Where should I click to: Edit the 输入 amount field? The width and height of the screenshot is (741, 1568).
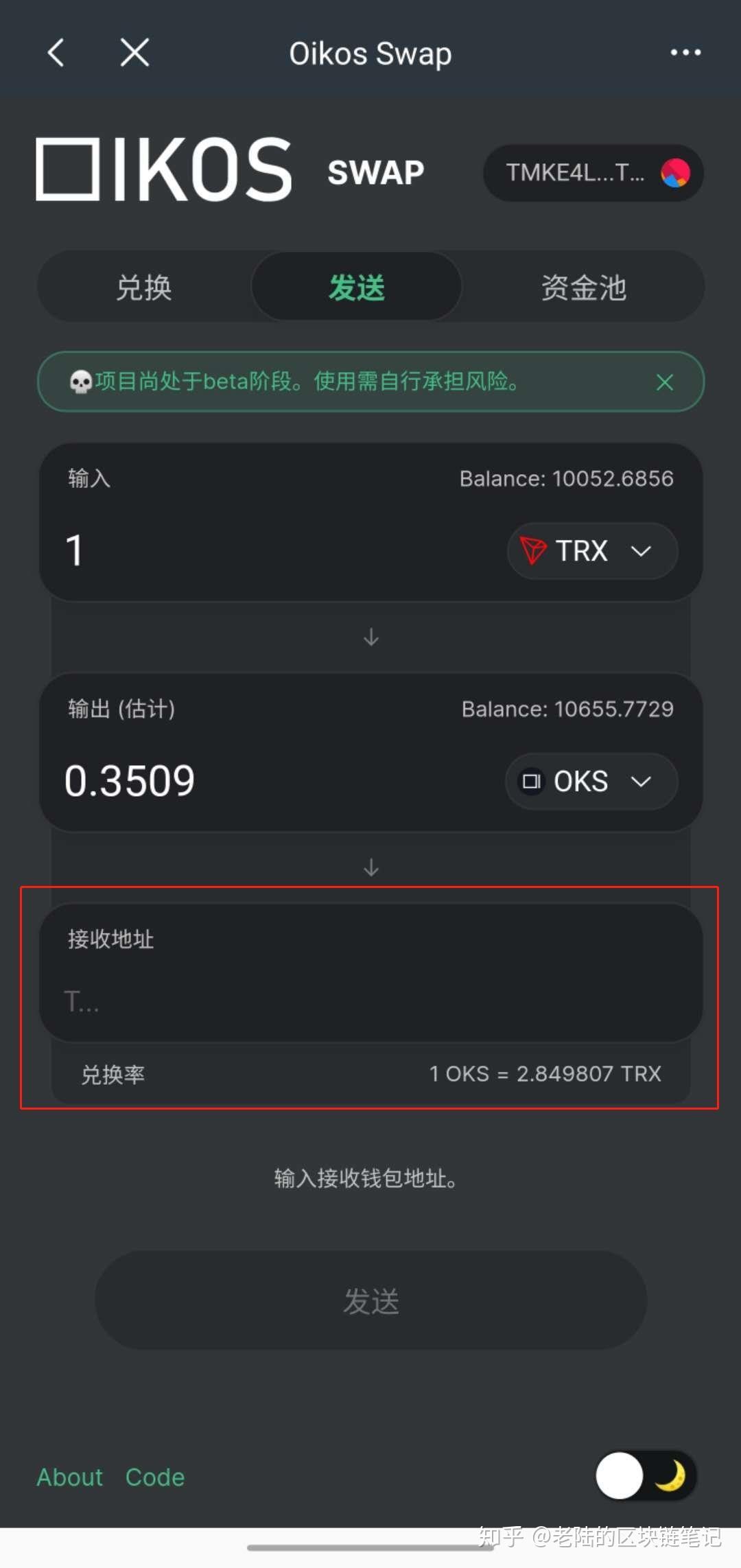[x=274, y=550]
